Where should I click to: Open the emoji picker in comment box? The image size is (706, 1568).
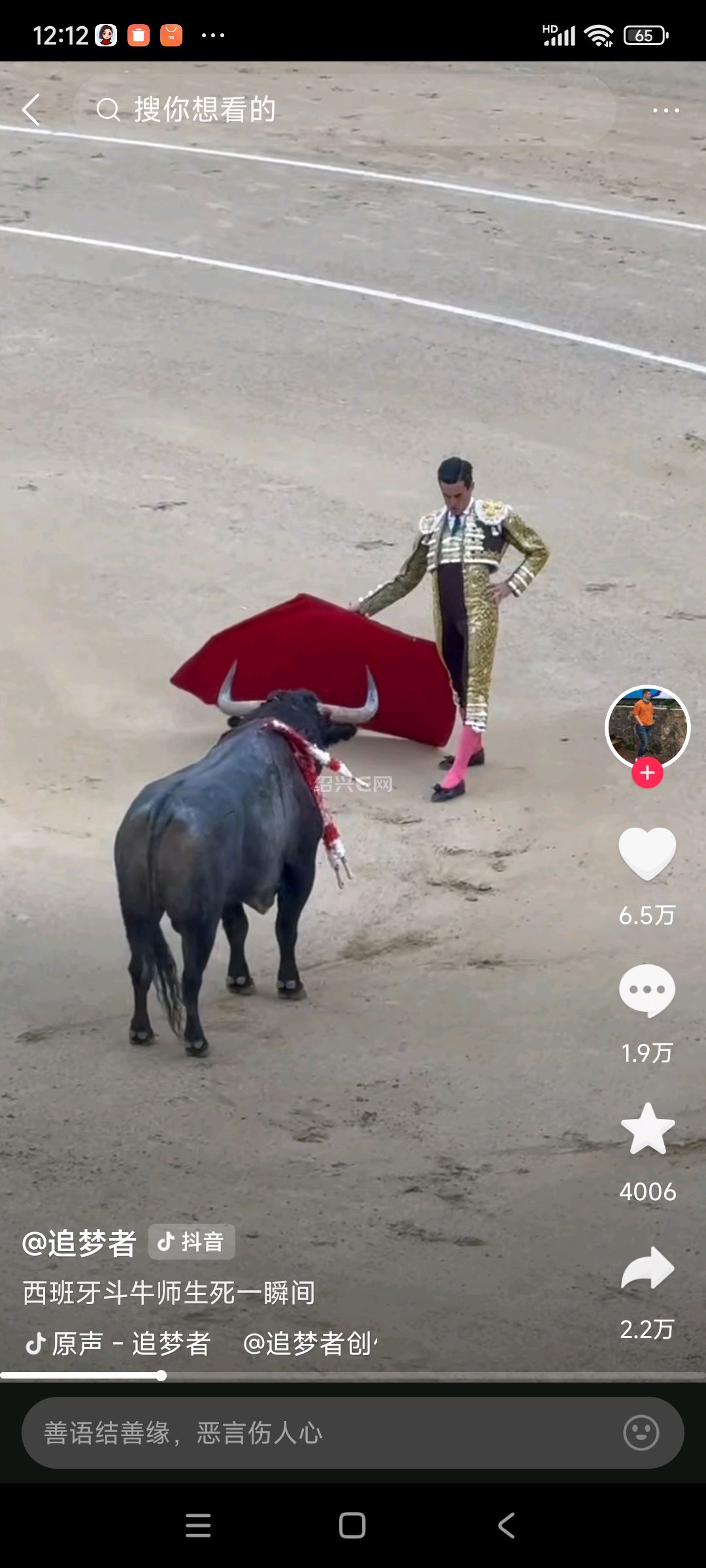click(x=641, y=1433)
